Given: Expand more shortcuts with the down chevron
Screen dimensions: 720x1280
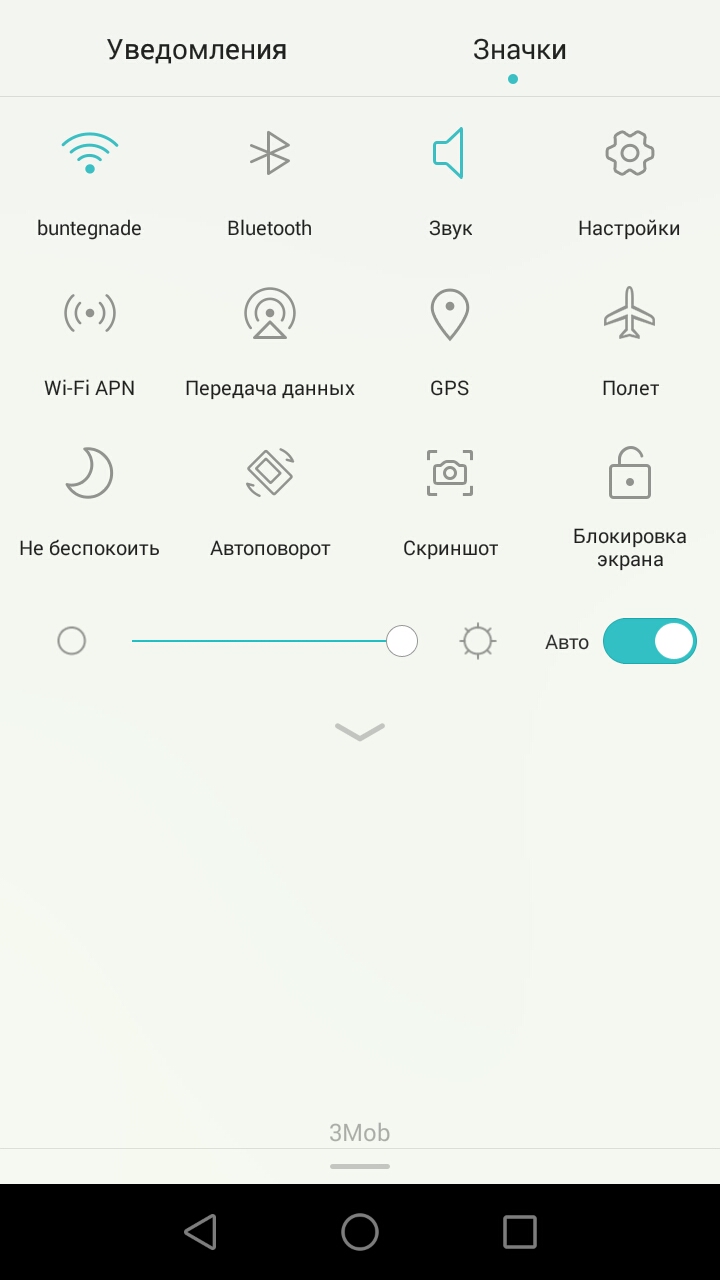Looking at the screenshot, I should pos(360,731).
